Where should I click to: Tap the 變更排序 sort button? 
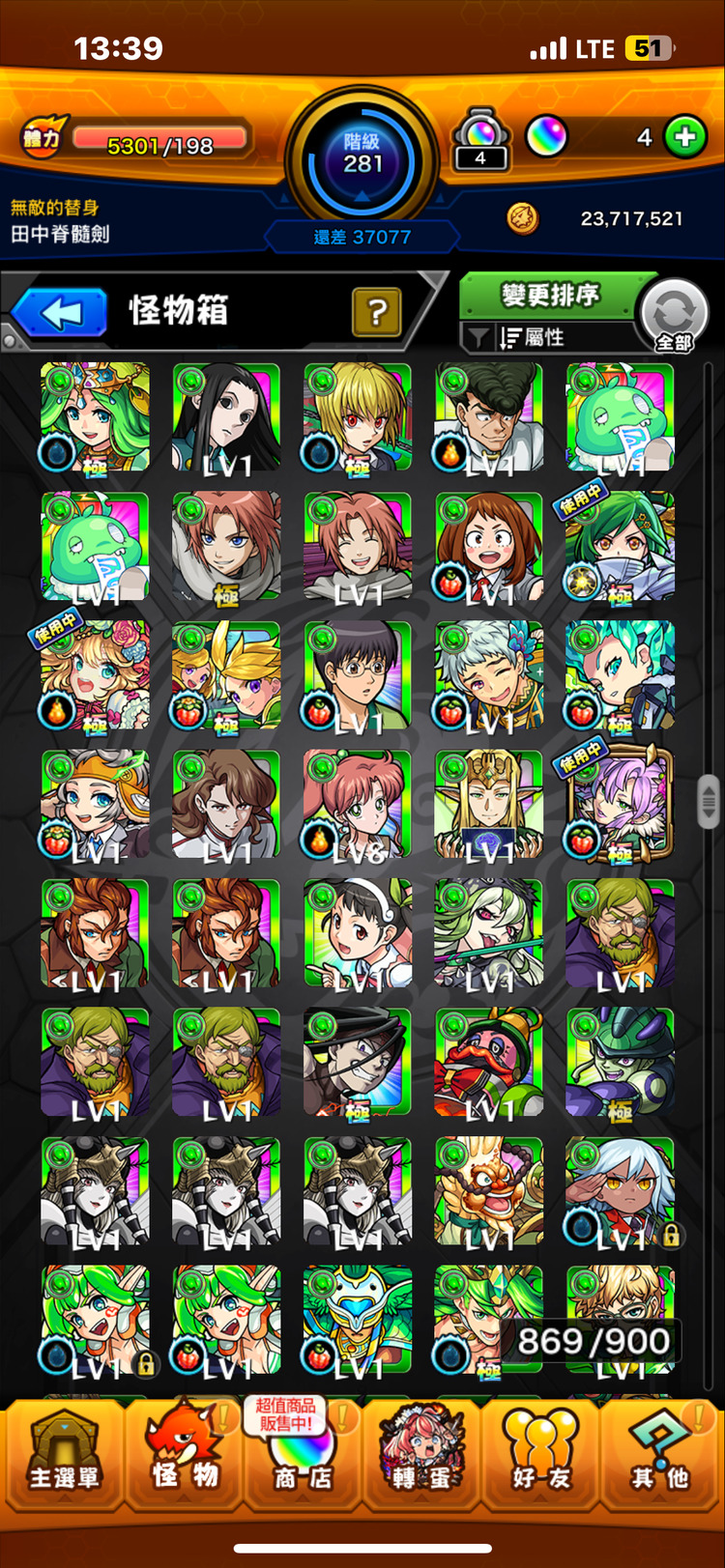coord(549,295)
